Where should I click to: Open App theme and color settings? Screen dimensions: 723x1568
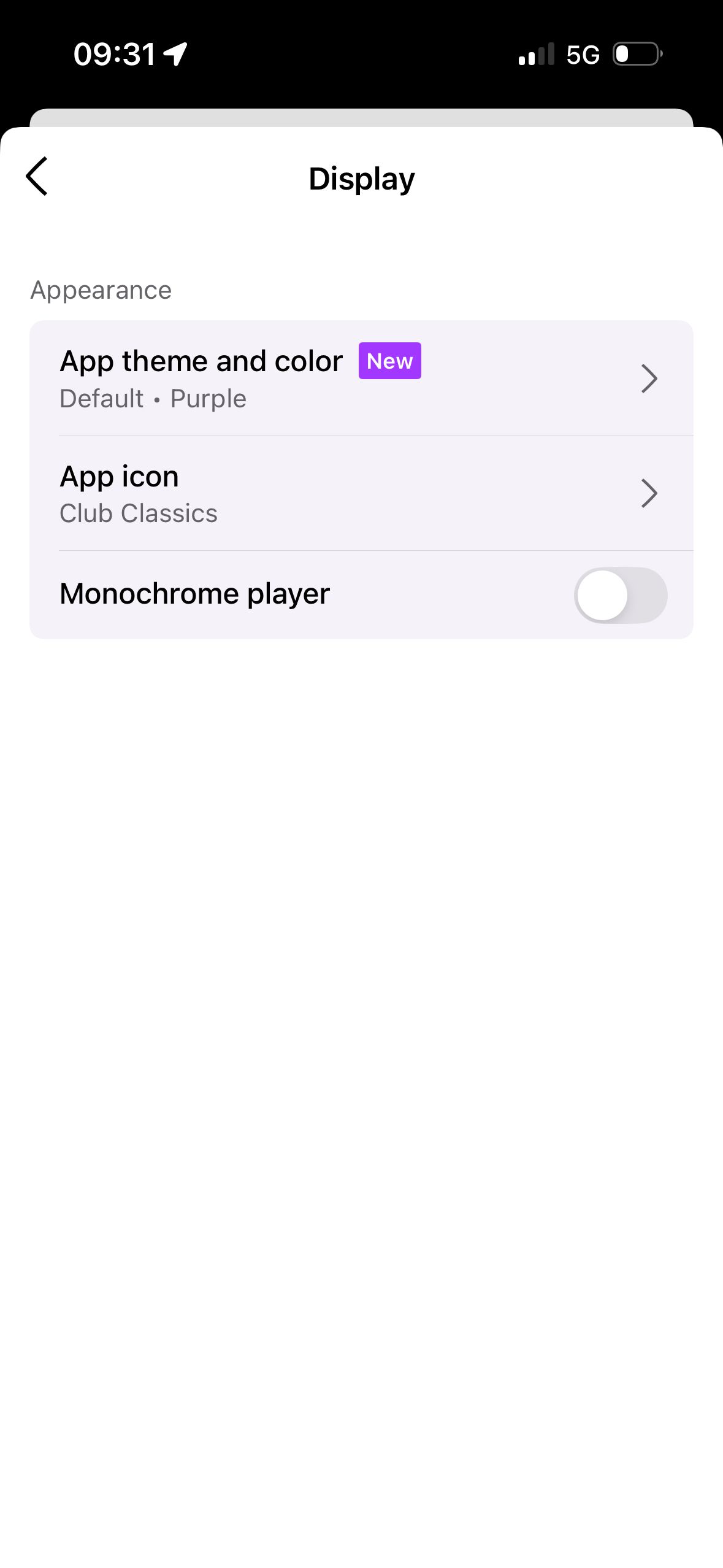point(245,379)
